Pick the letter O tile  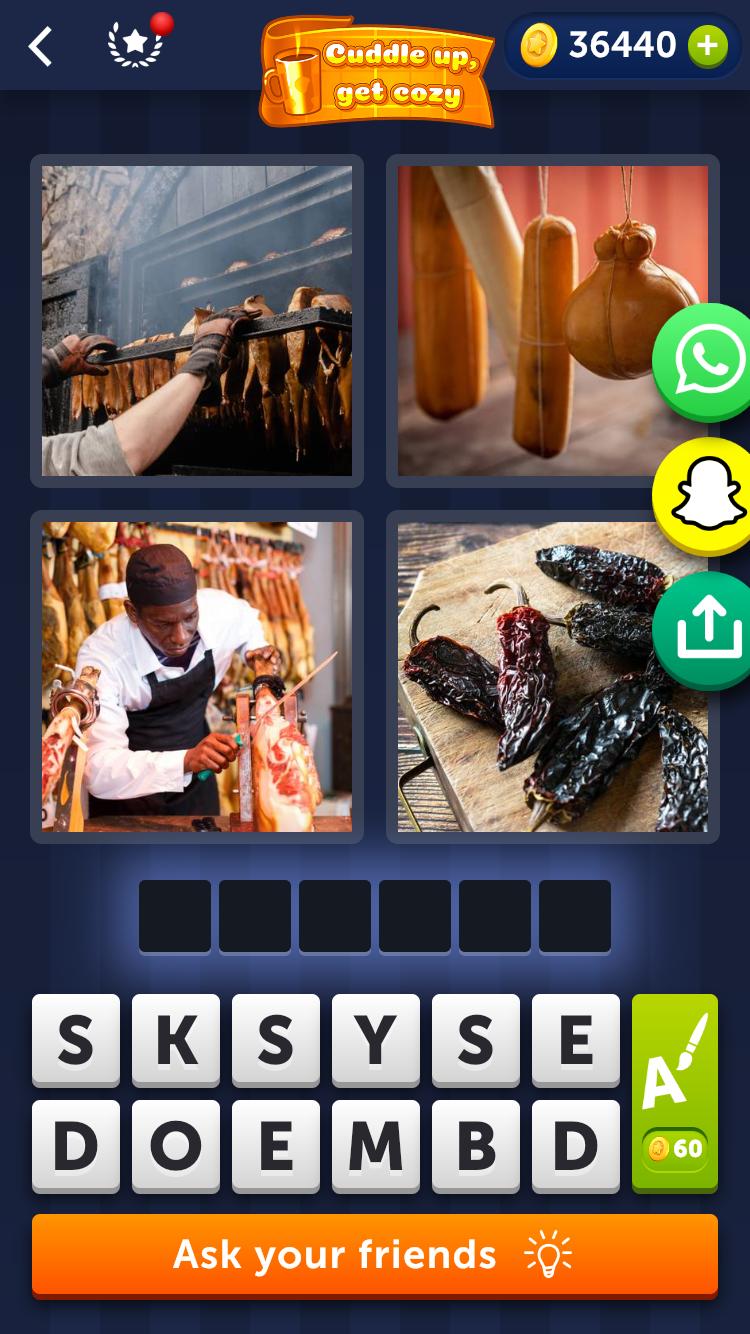[x=176, y=1146]
